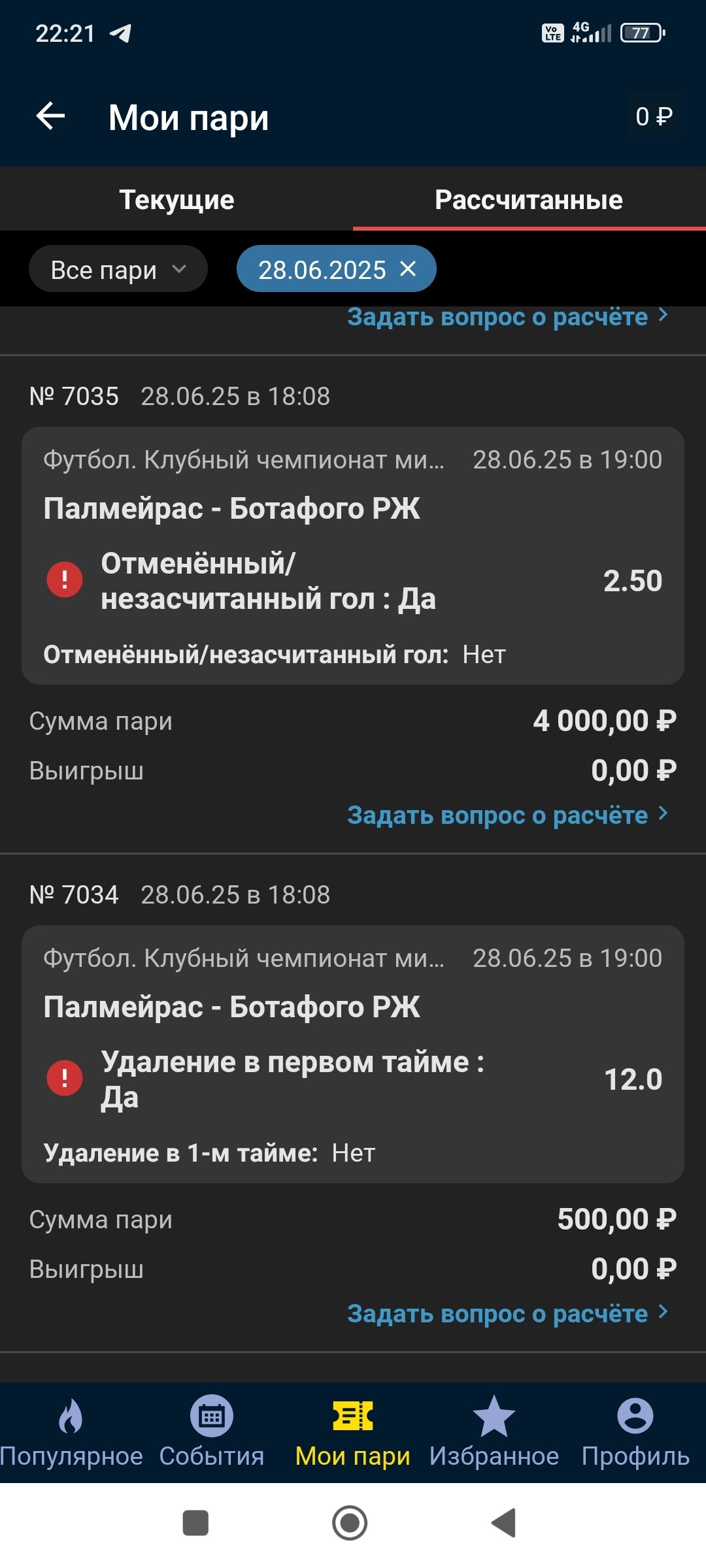Ask about settlement of bet № 7035
Image resolution: width=706 pixels, height=1568 pixels.
pyautogui.click(x=507, y=815)
